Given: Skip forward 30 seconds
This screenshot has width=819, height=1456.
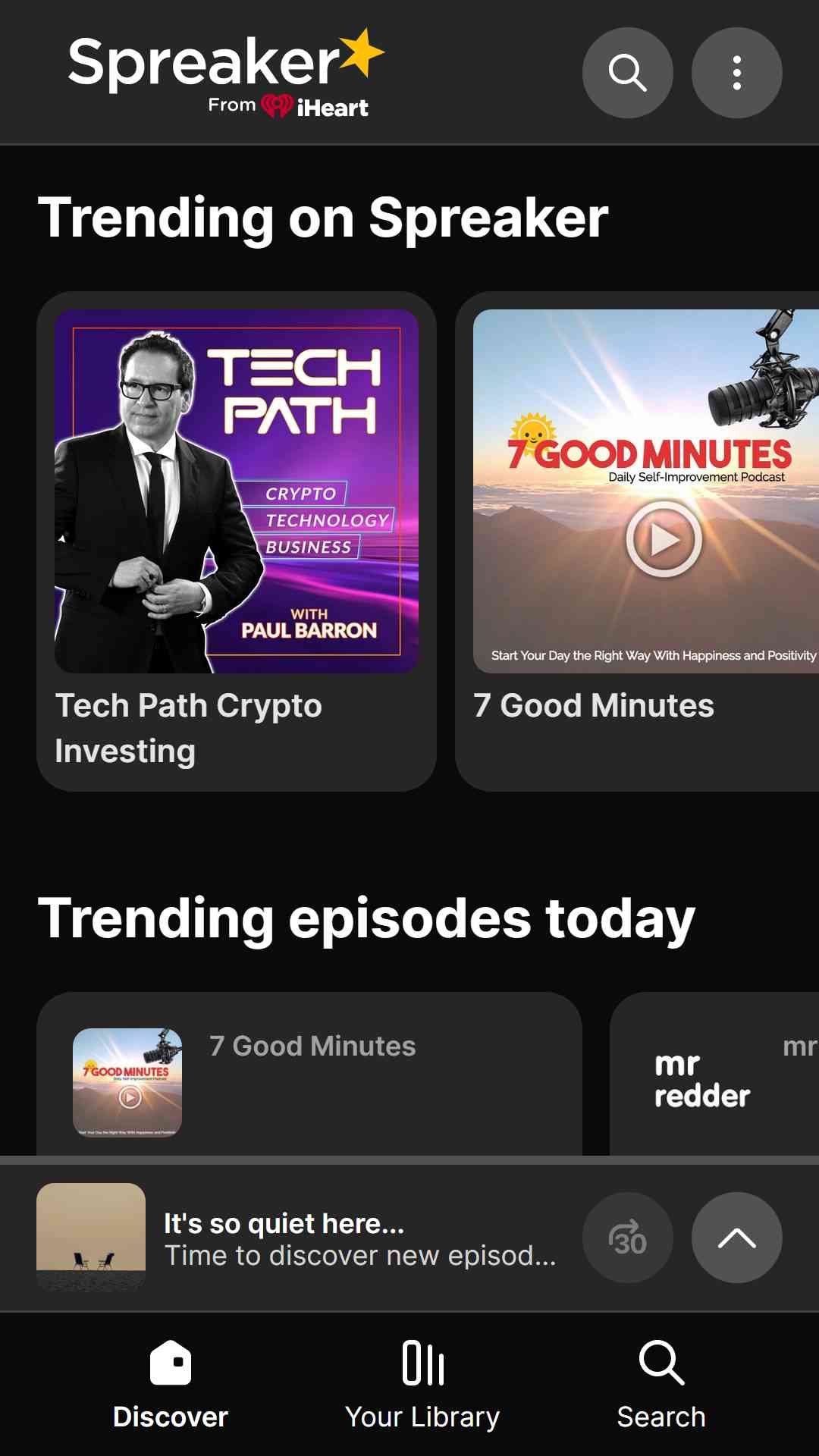Looking at the screenshot, I should click(627, 1238).
